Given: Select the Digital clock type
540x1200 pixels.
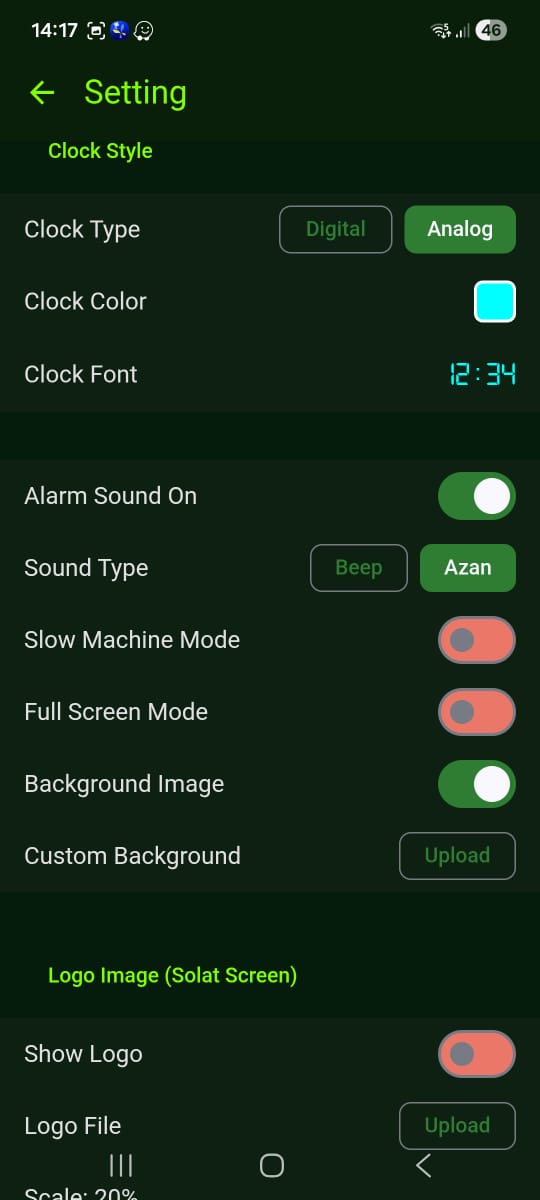Looking at the screenshot, I should pos(335,229).
